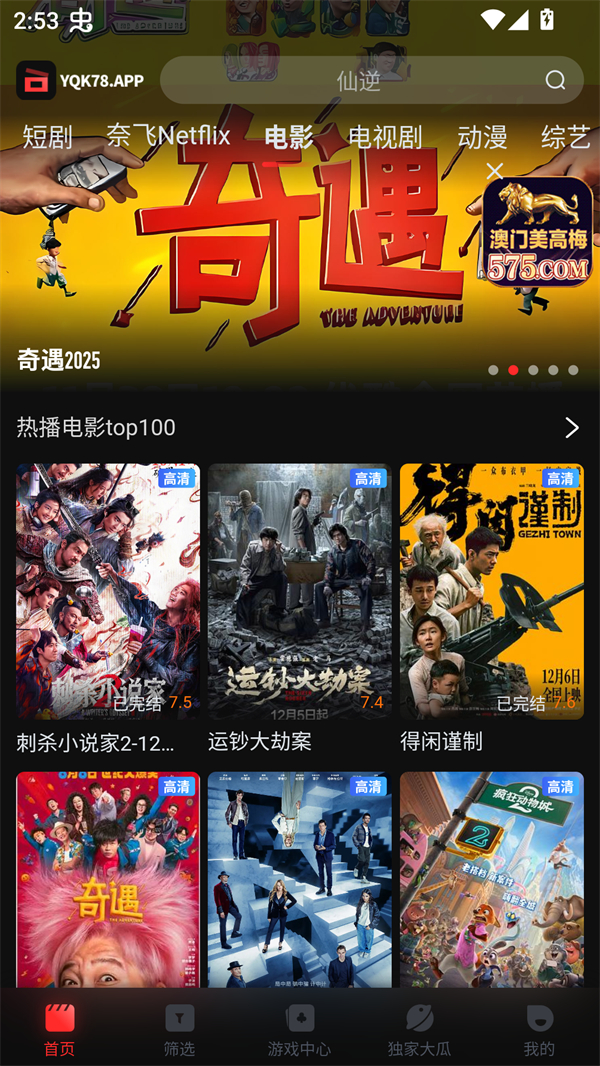
Task: Switch to the 独家大瓜 tab
Action: (x=419, y=1030)
